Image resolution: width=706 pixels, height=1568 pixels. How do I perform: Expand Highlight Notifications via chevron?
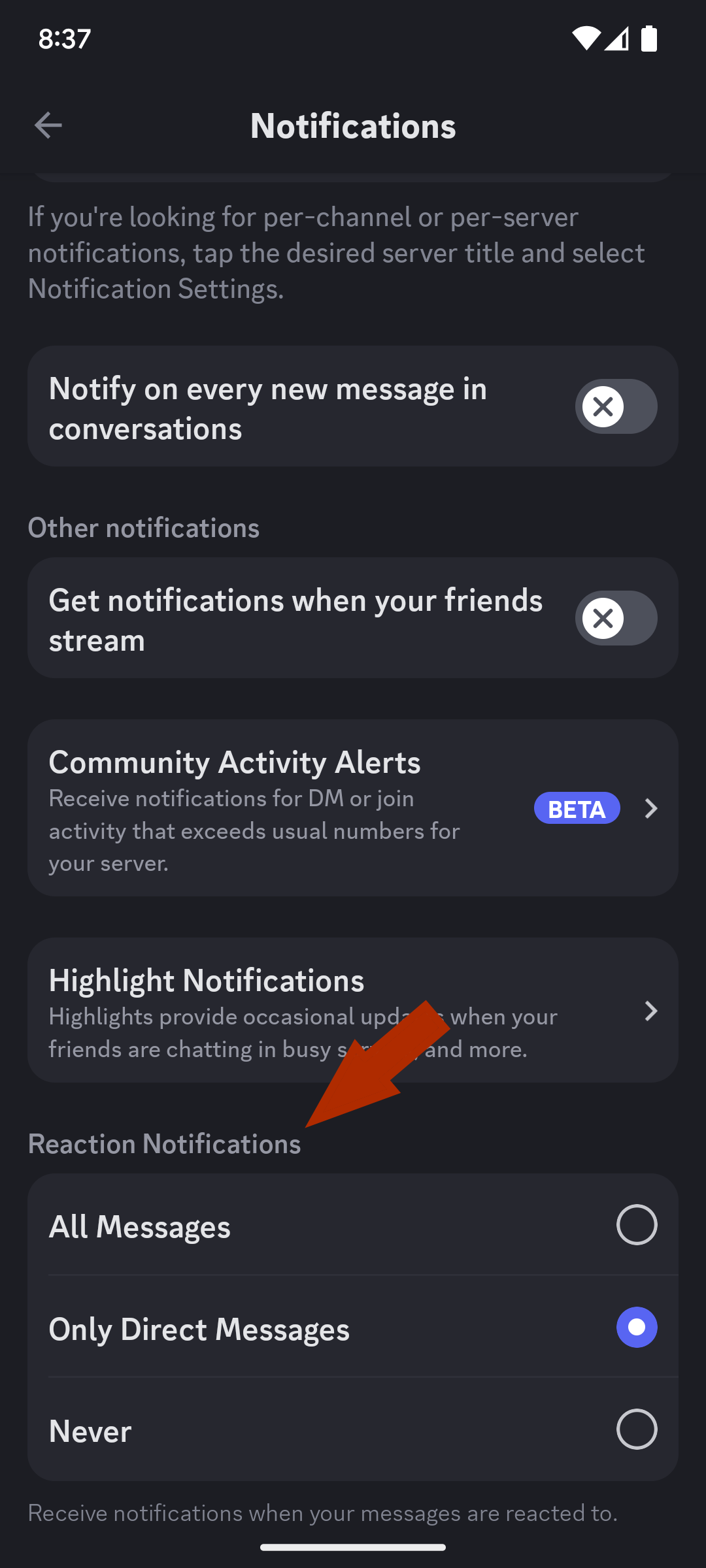tap(651, 1011)
